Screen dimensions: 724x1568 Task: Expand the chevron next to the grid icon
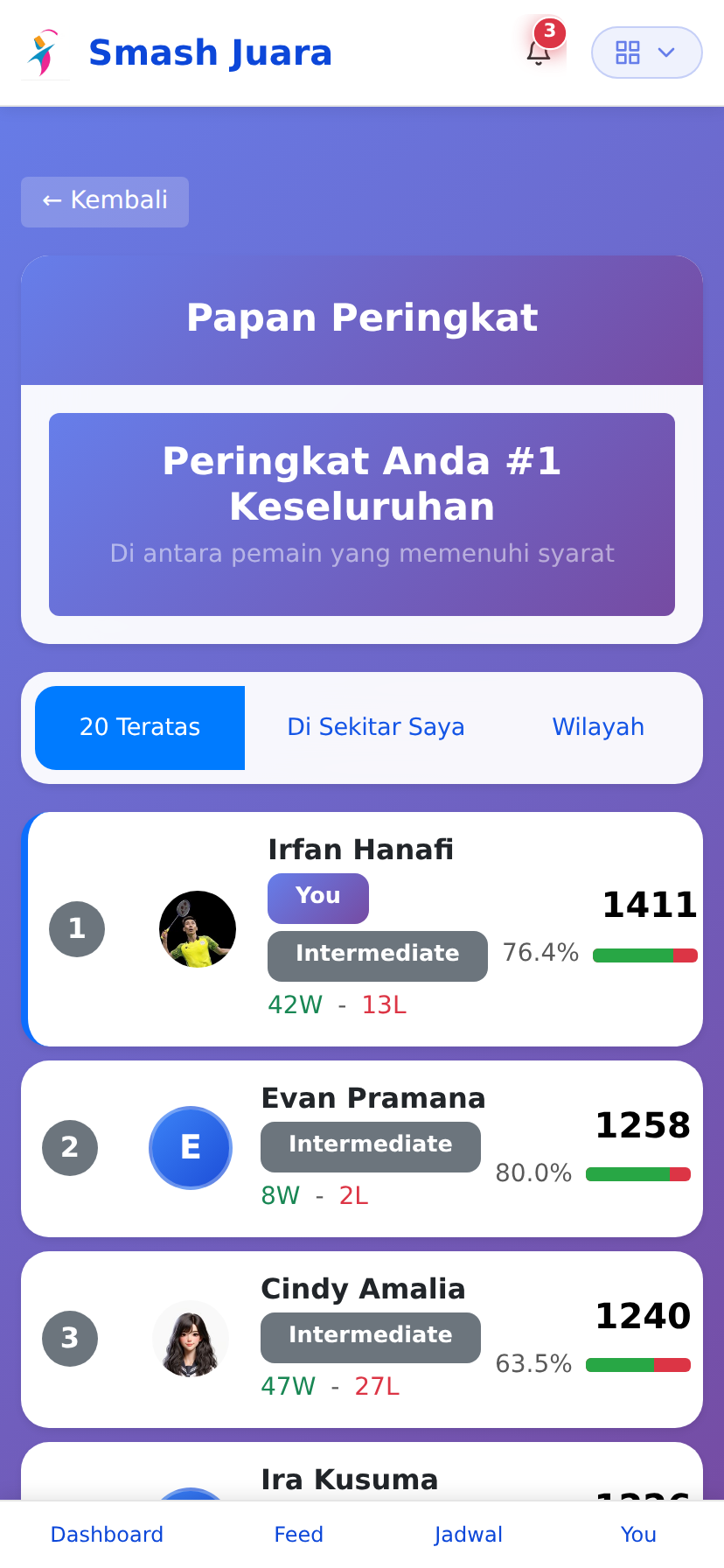(666, 52)
